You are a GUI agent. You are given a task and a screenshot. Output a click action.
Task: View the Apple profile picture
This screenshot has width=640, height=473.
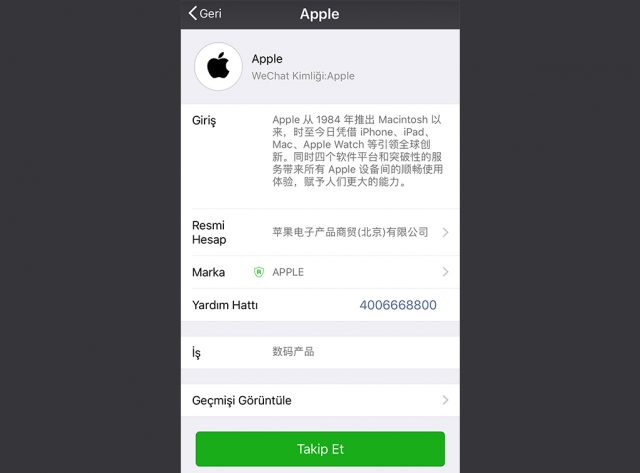coord(218,67)
